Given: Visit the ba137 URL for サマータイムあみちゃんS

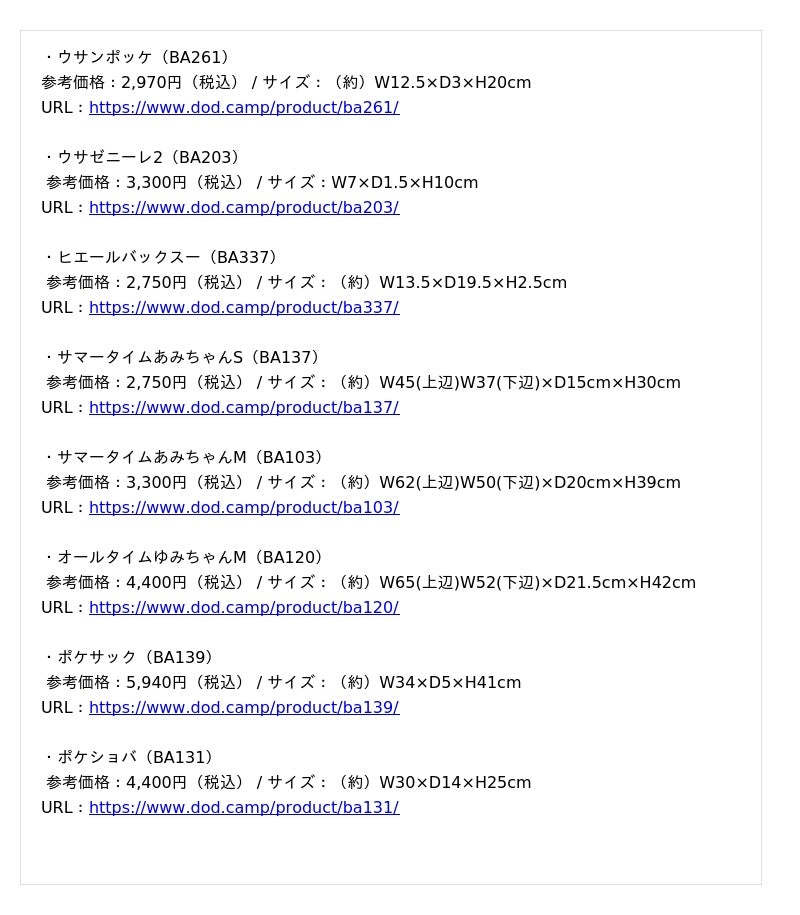Looking at the screenshot, I should (244, 407).
